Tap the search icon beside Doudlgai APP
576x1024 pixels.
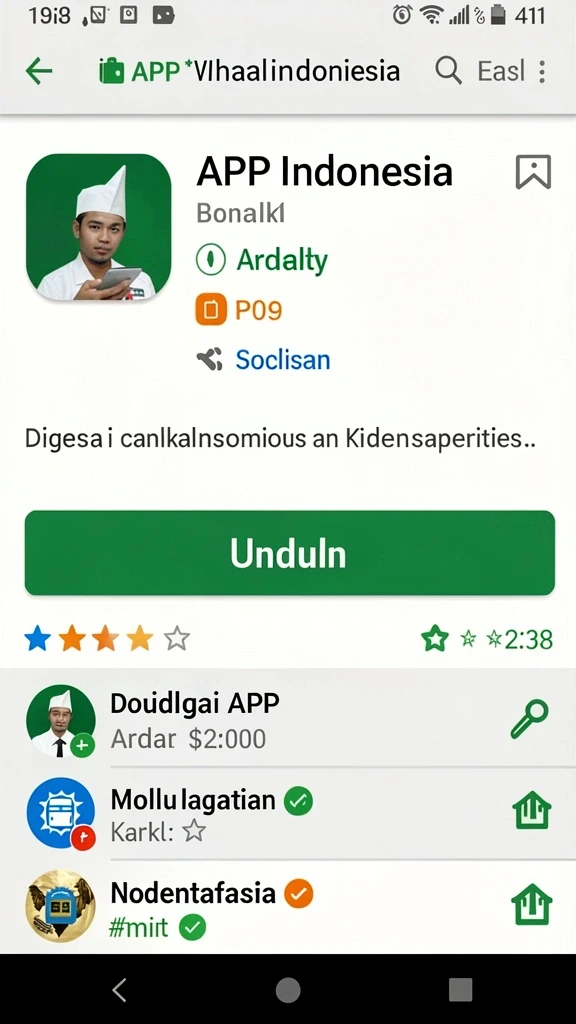530,718
